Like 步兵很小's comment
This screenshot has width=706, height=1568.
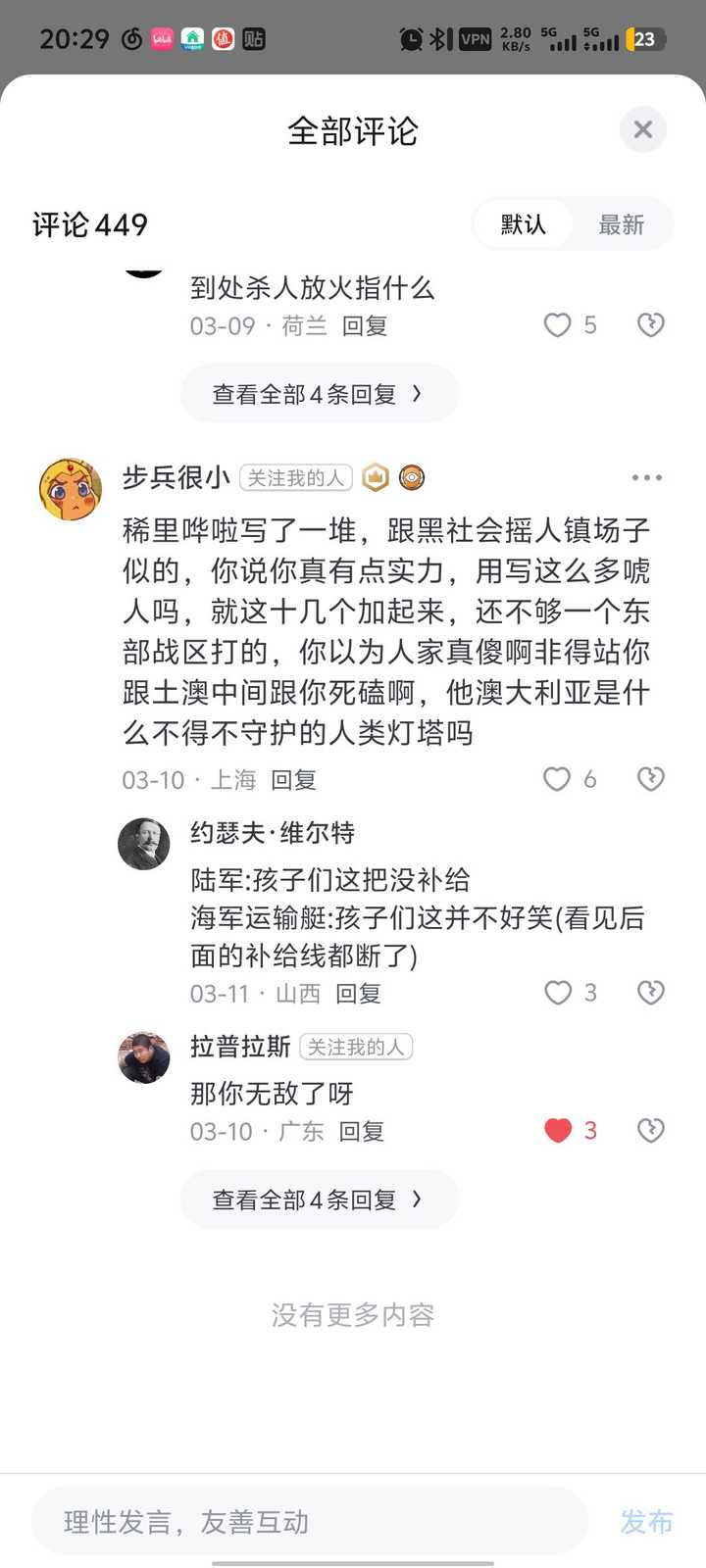point(557,779)
